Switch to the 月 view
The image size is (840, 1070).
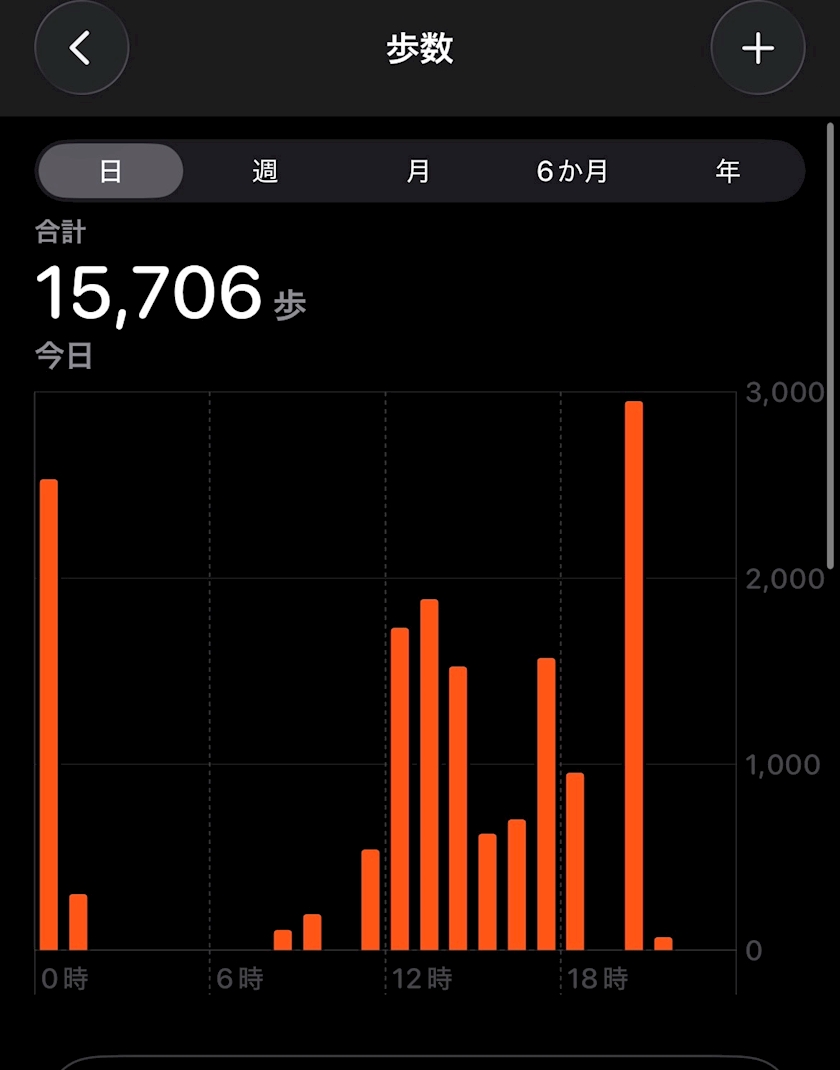pos(418,171)
